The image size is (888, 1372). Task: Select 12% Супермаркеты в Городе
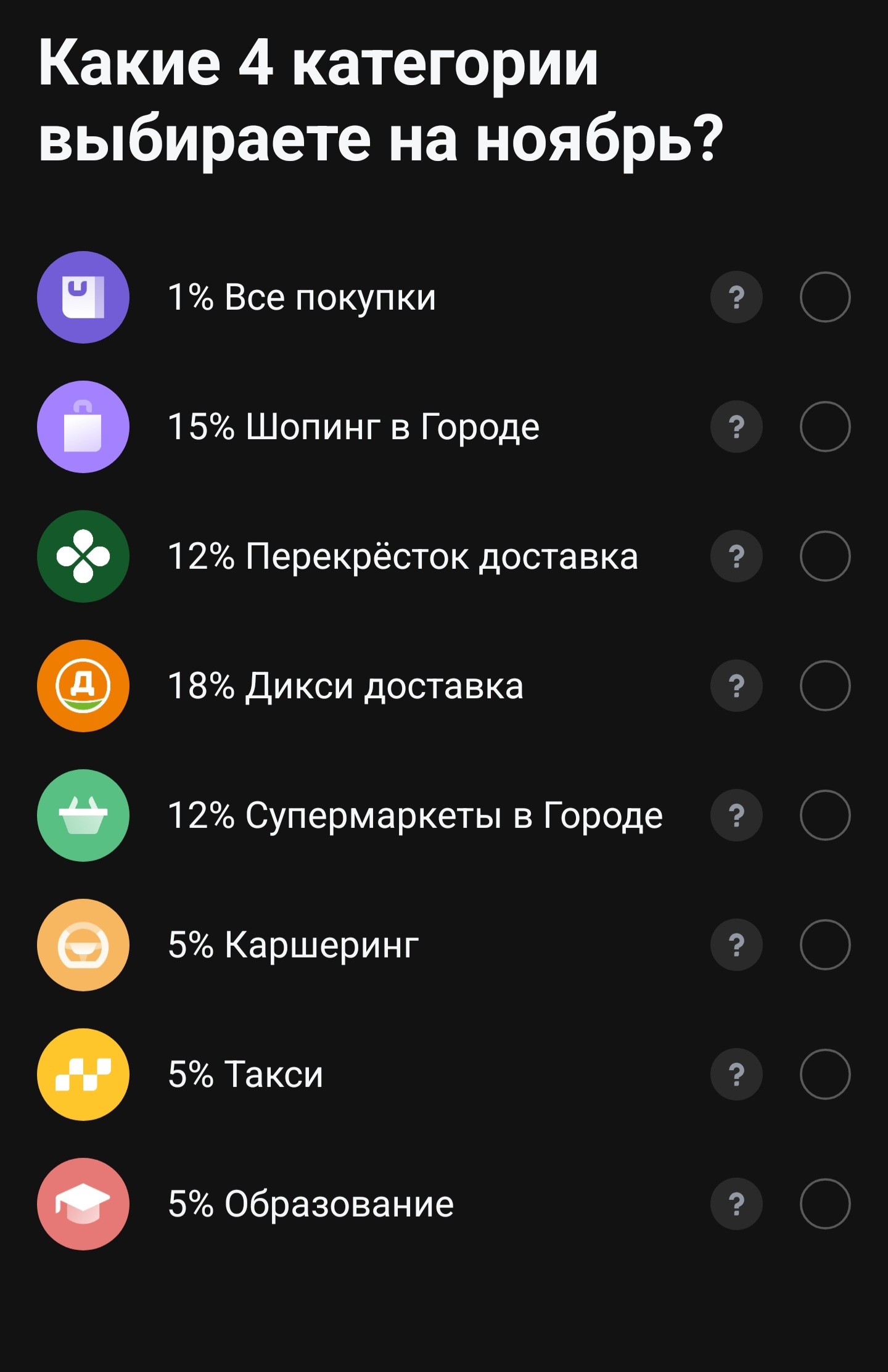point(824,816)
